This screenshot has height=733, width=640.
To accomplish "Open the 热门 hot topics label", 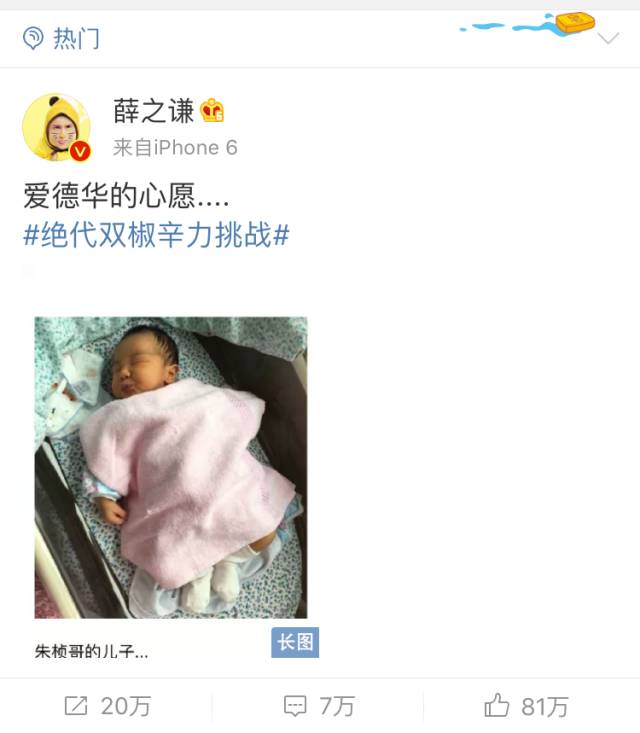I will click(x=62, y=39).
